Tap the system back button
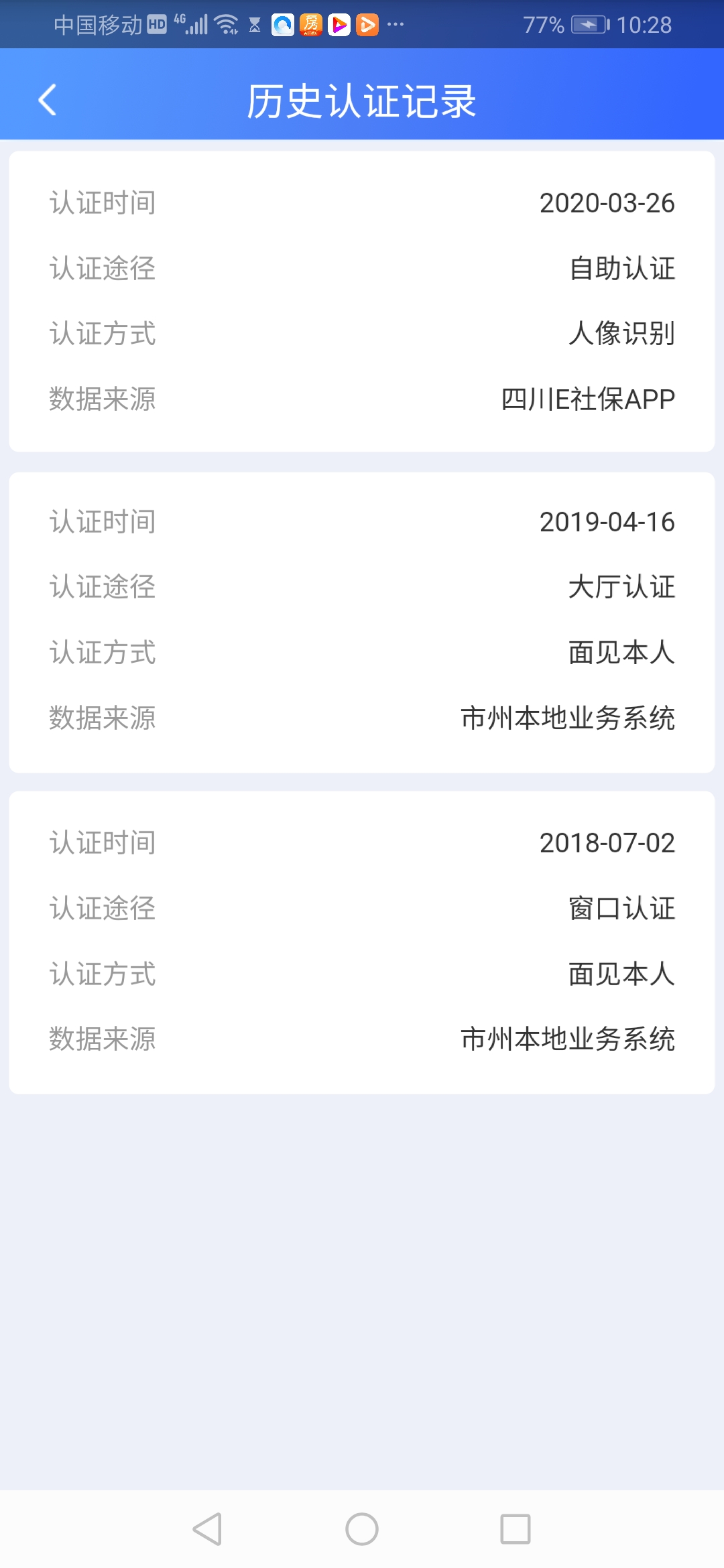The width and height of the screenshot is (724, 1568). pyautogui.click(x=207, y=1529)
